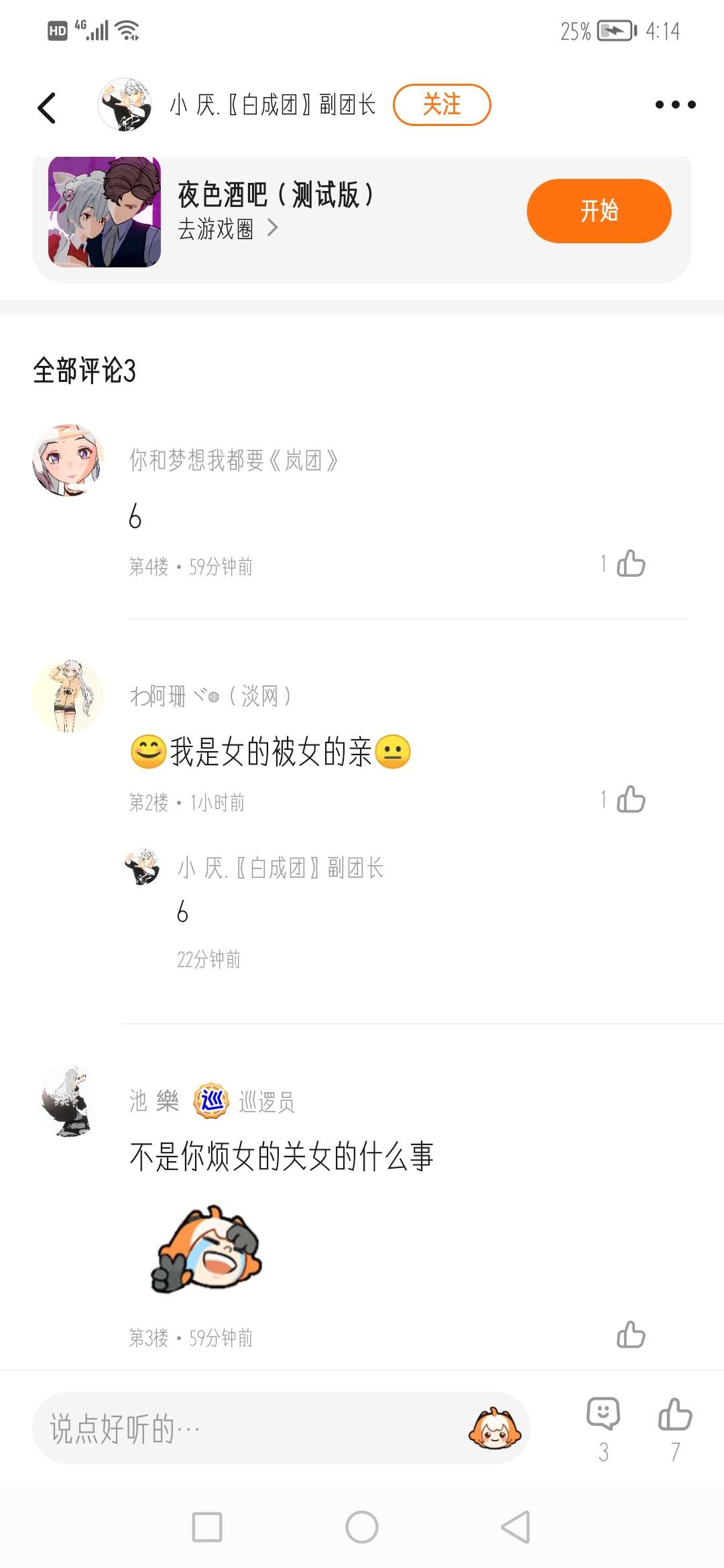This screenshot has height=1568, width=724.
Task: Open the author's reply avatar under 第2楼
Action: (142, 867)
